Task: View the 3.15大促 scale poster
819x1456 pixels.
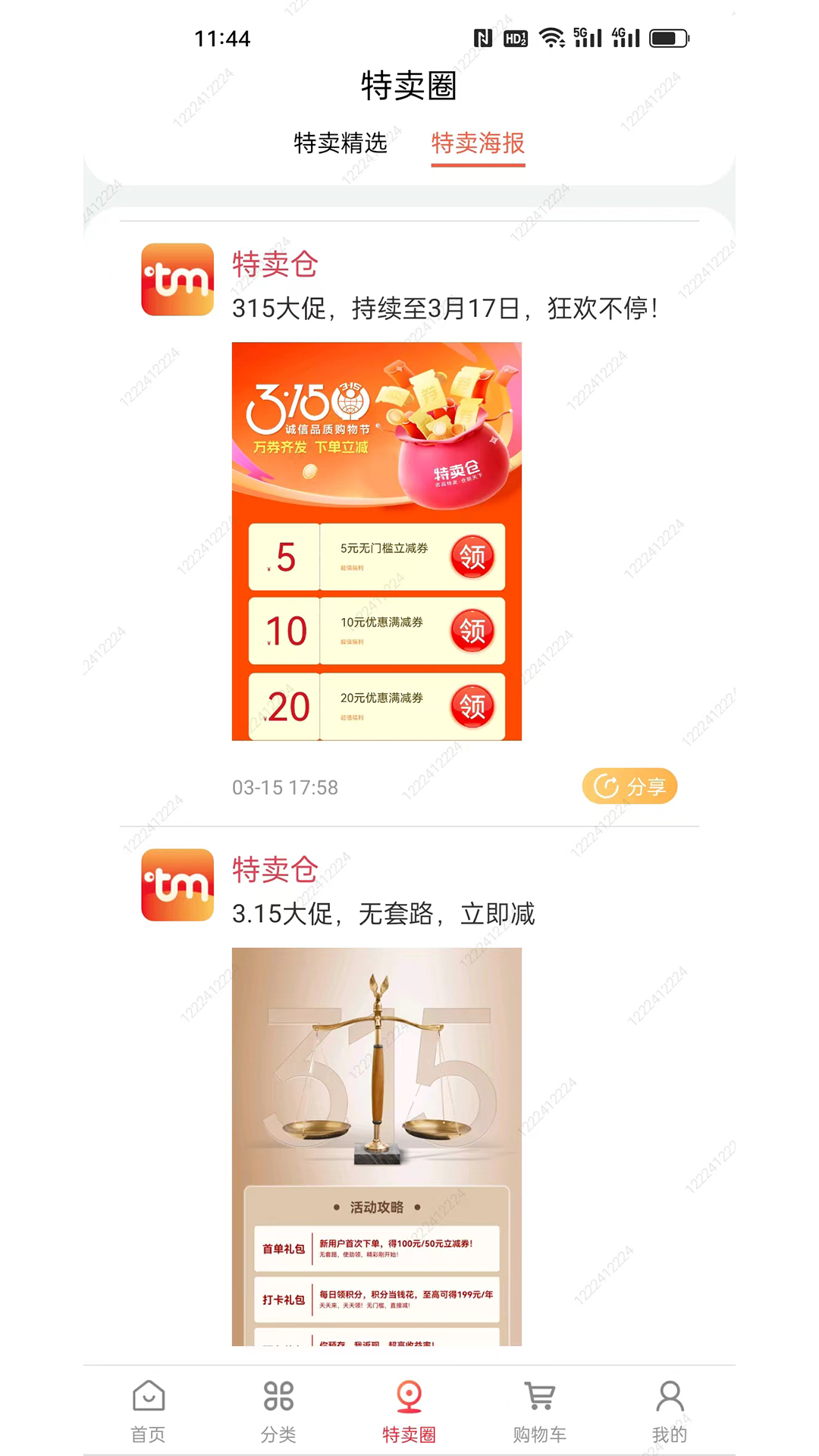Action: click(376, 1145)
